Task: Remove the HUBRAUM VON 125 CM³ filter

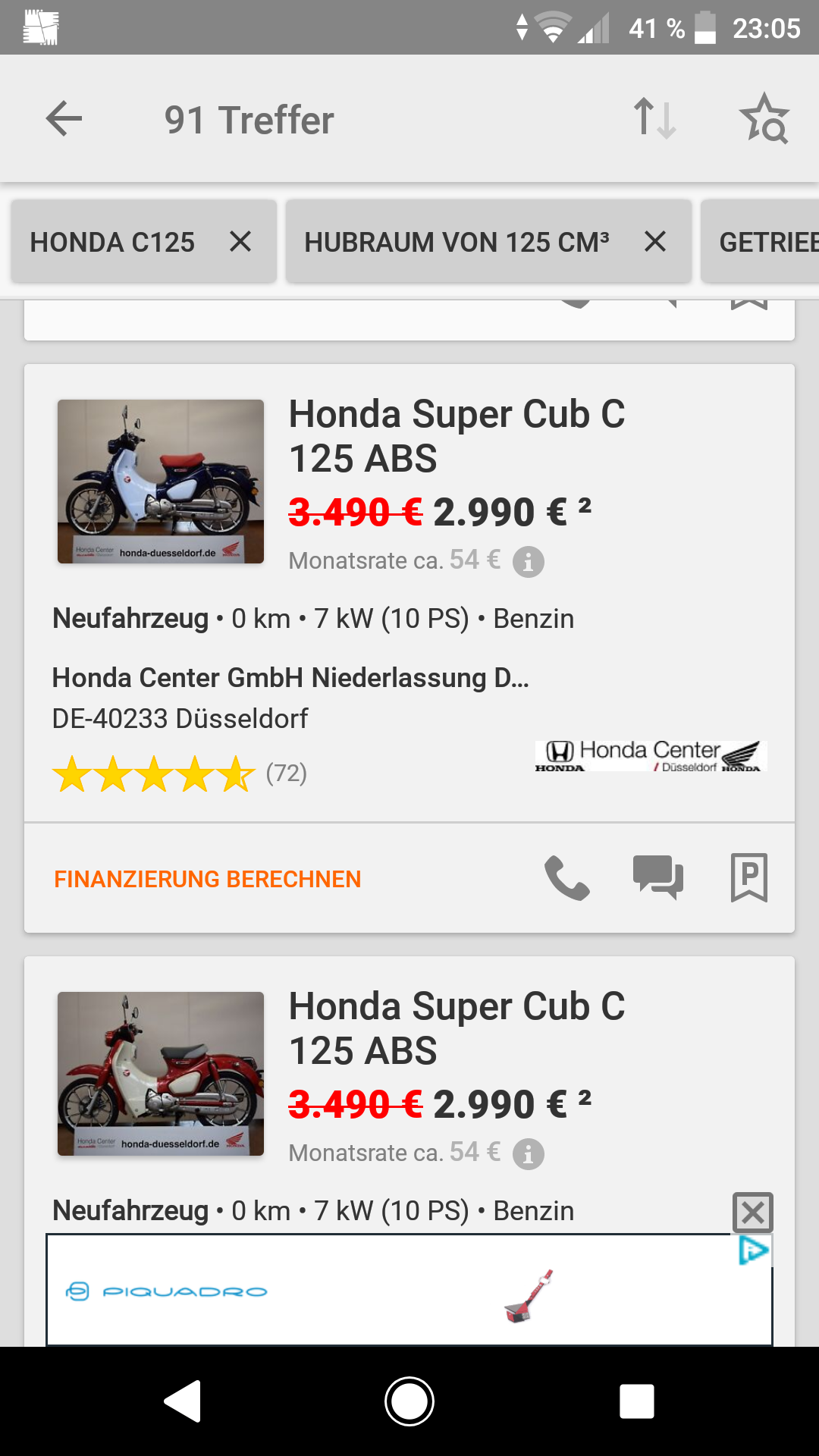Action: [655, 242]
